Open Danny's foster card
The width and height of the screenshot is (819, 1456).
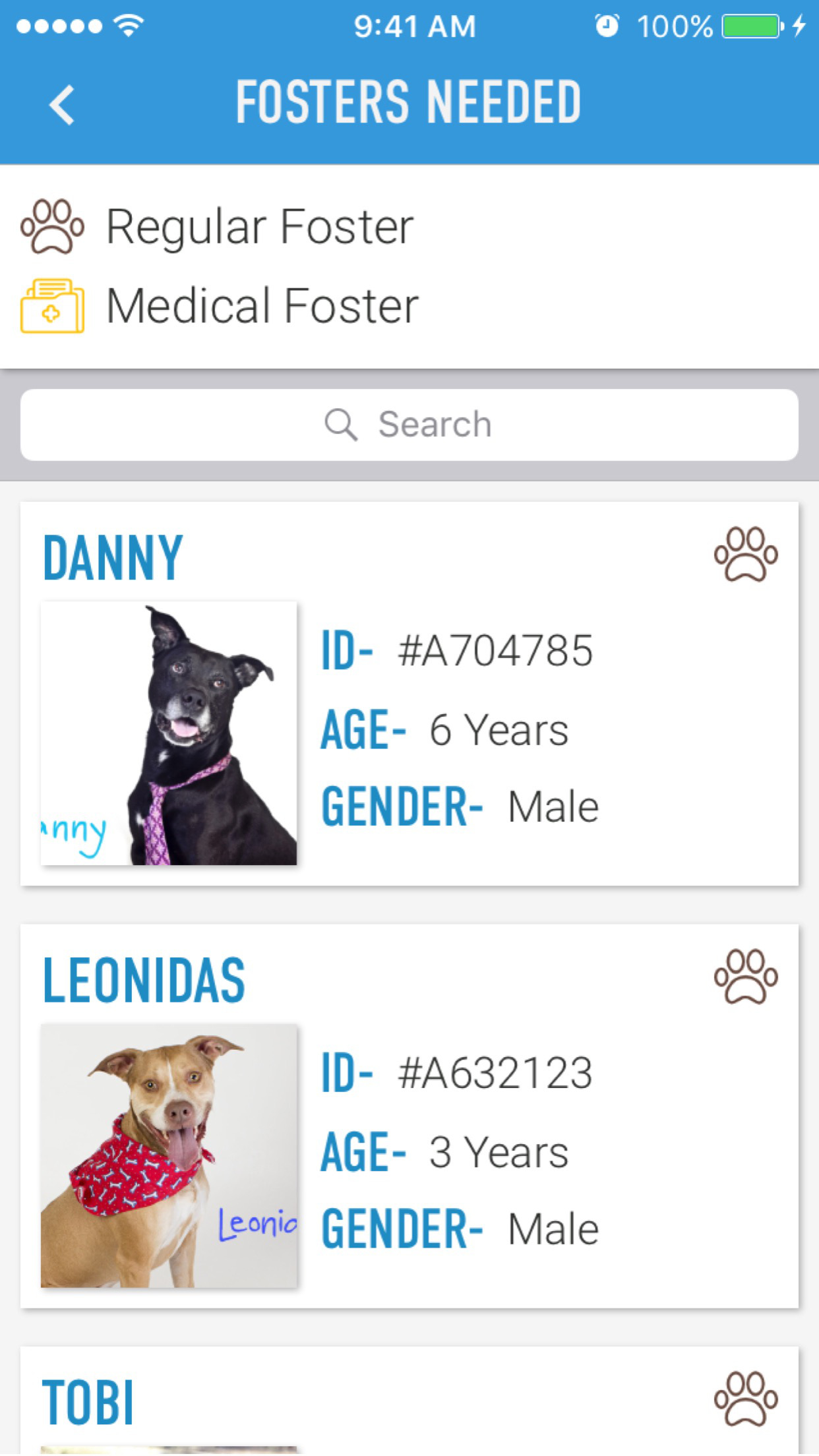pos(409,694)
